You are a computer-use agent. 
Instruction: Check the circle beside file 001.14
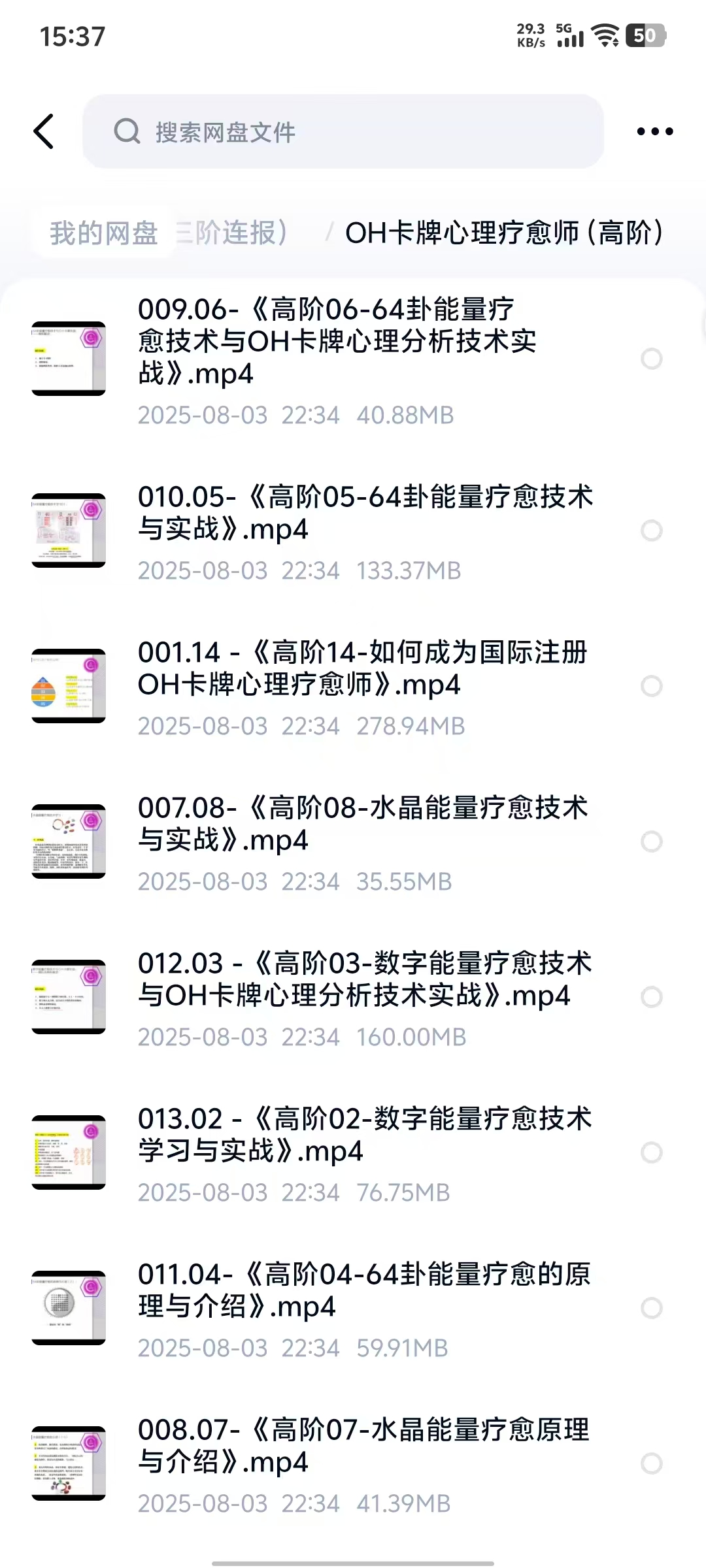point(652,686)
